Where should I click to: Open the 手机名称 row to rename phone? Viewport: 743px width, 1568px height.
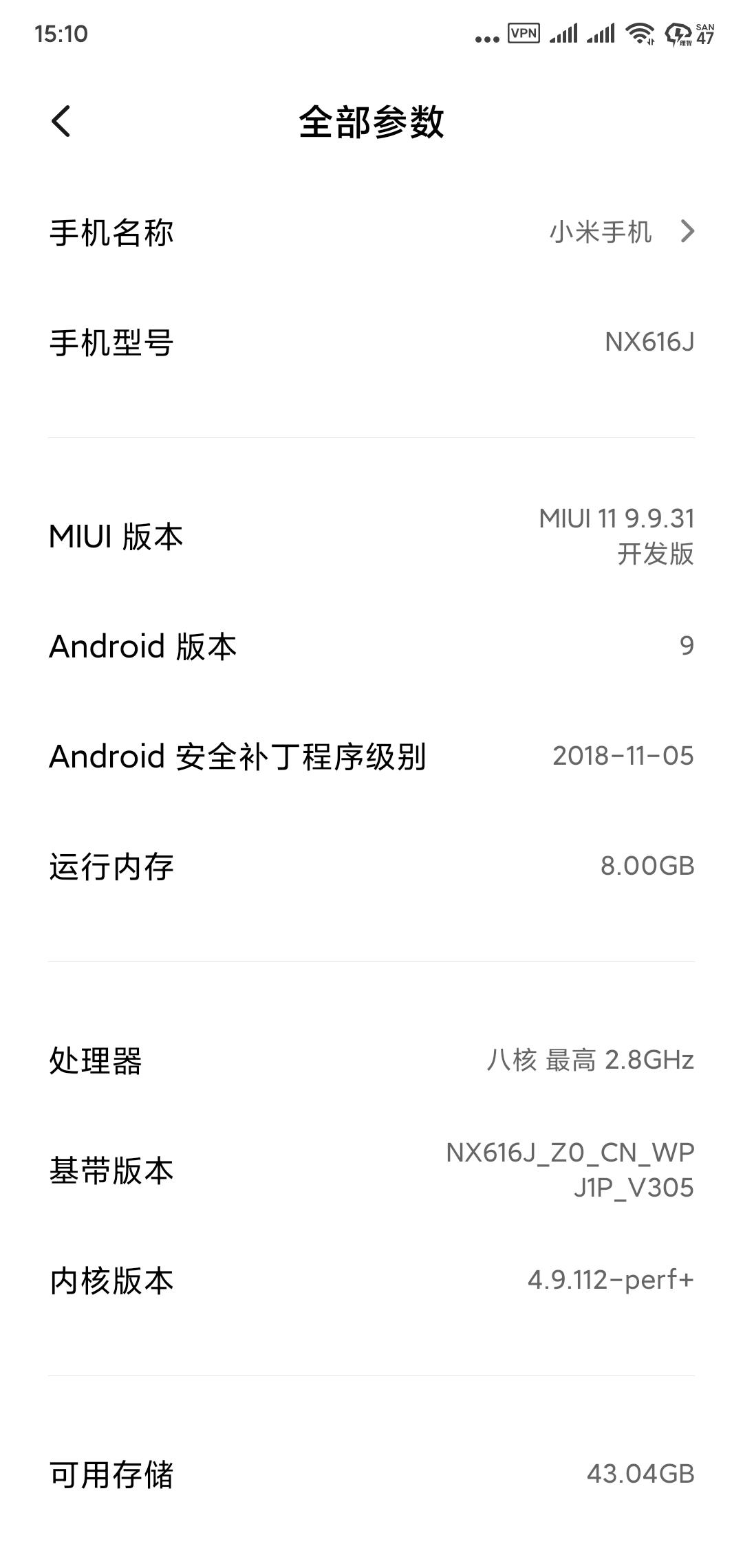[371, 232]
